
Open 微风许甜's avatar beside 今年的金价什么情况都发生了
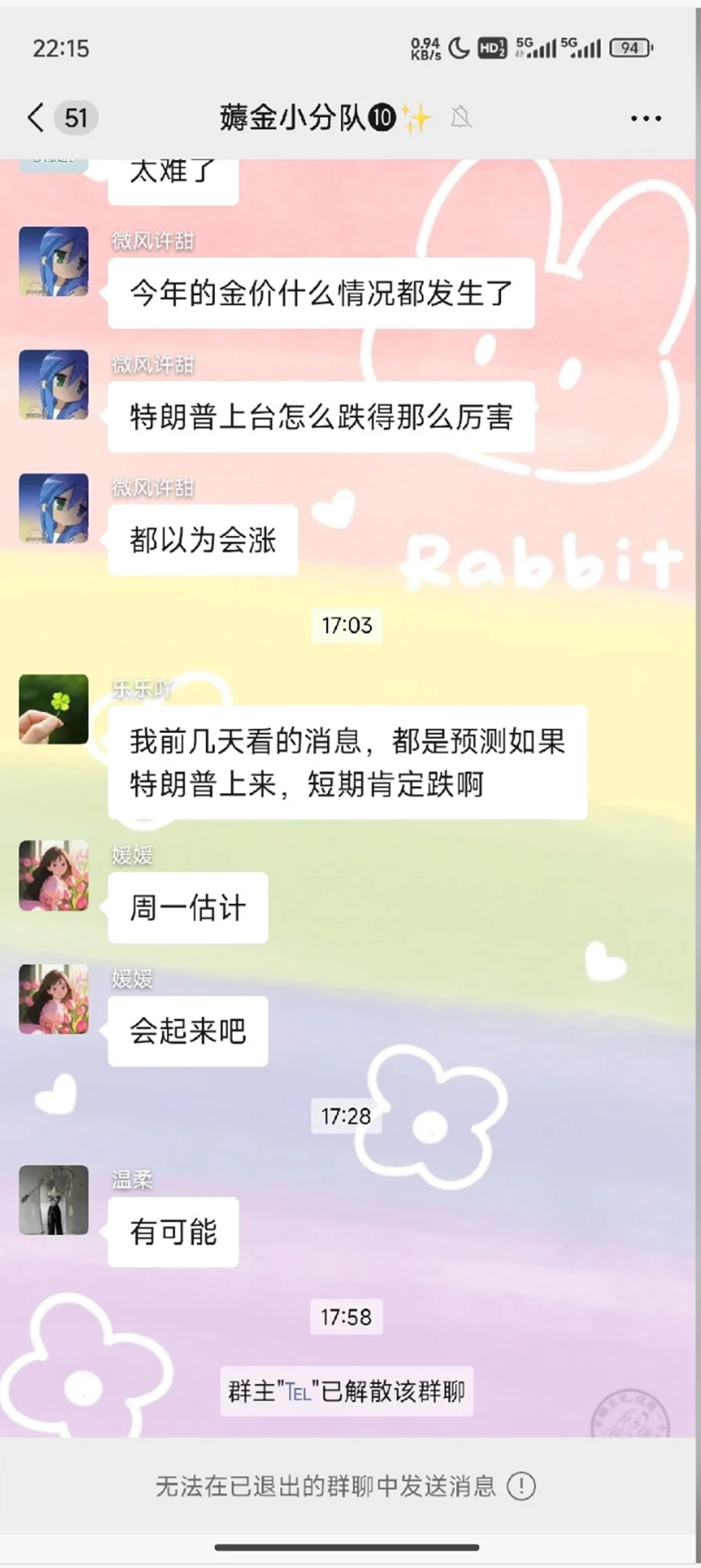(54, 261)
